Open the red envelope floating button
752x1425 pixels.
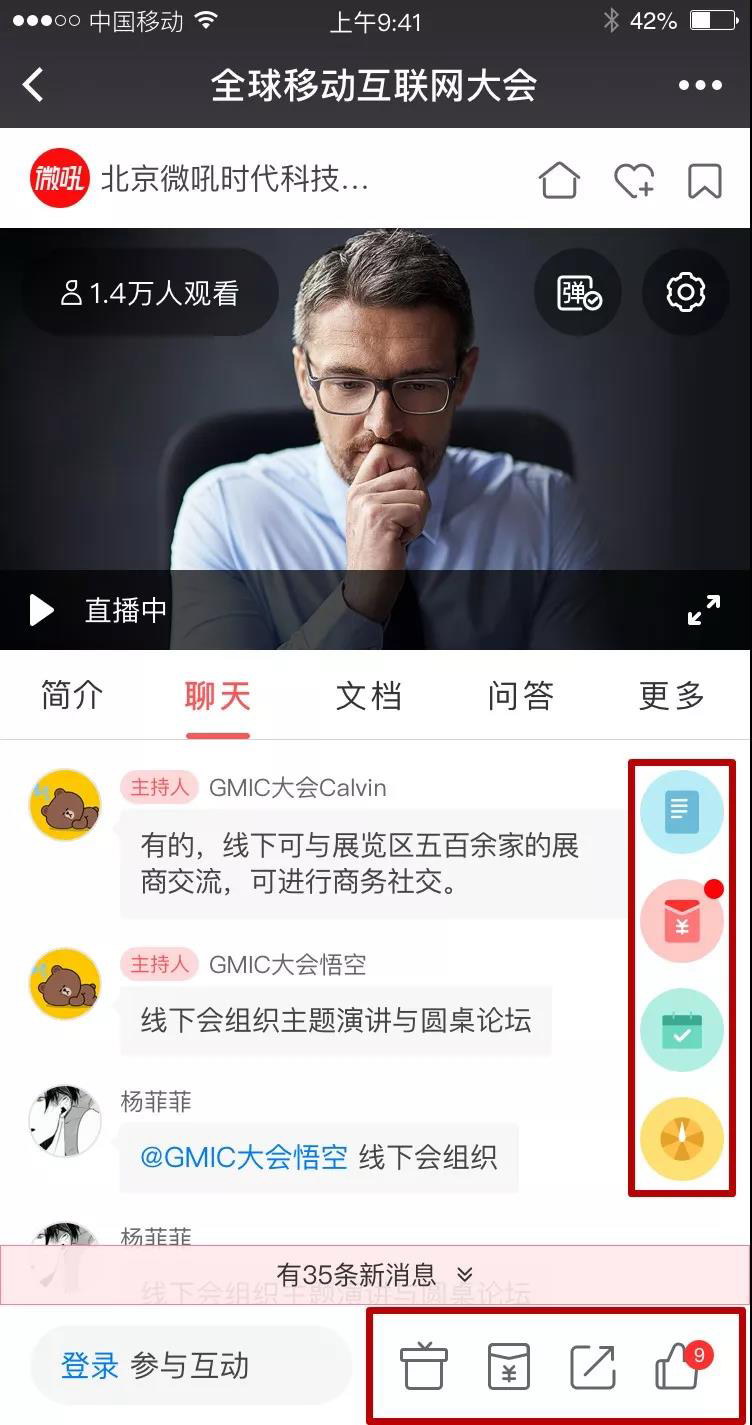click(682, 922)
